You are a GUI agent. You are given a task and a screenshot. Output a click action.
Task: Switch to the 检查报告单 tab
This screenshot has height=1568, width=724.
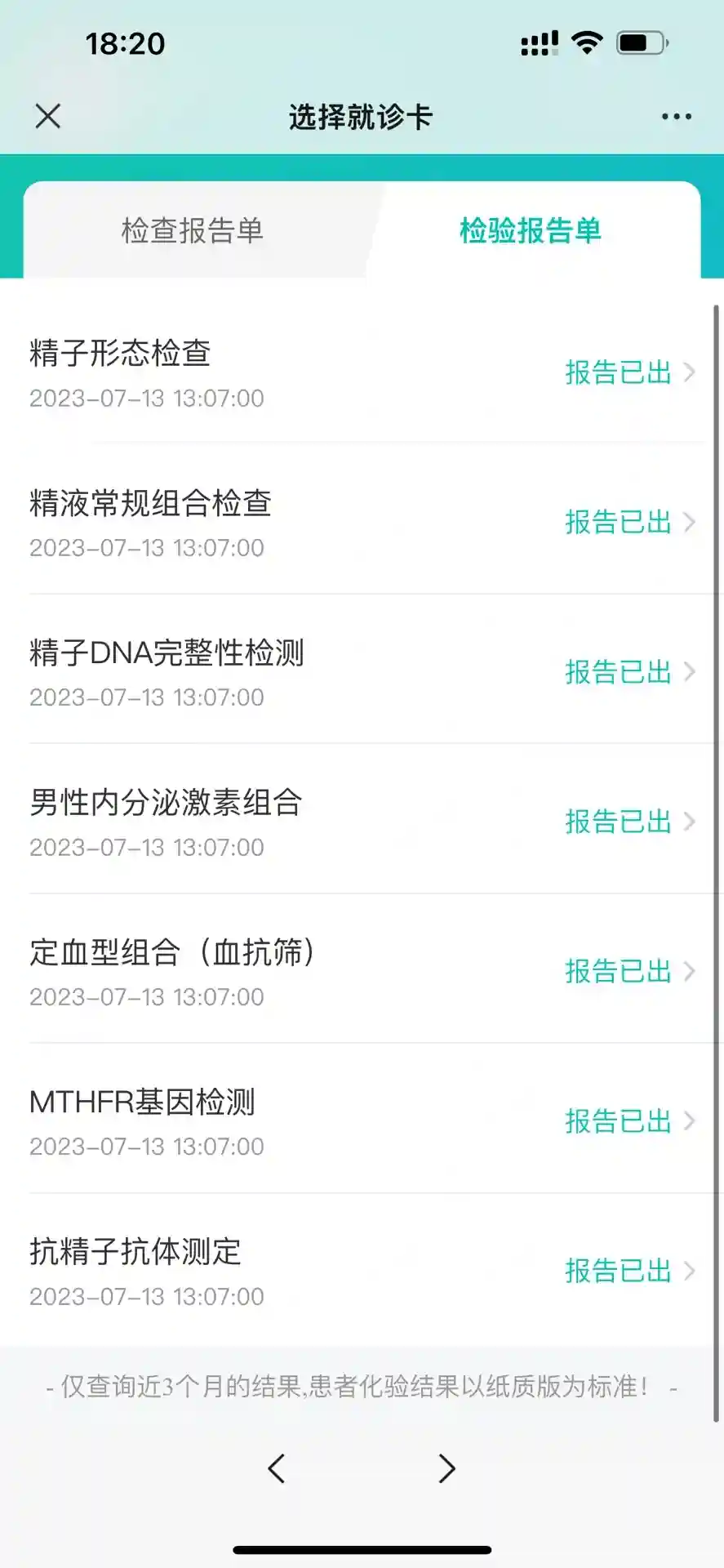point(193,231)
